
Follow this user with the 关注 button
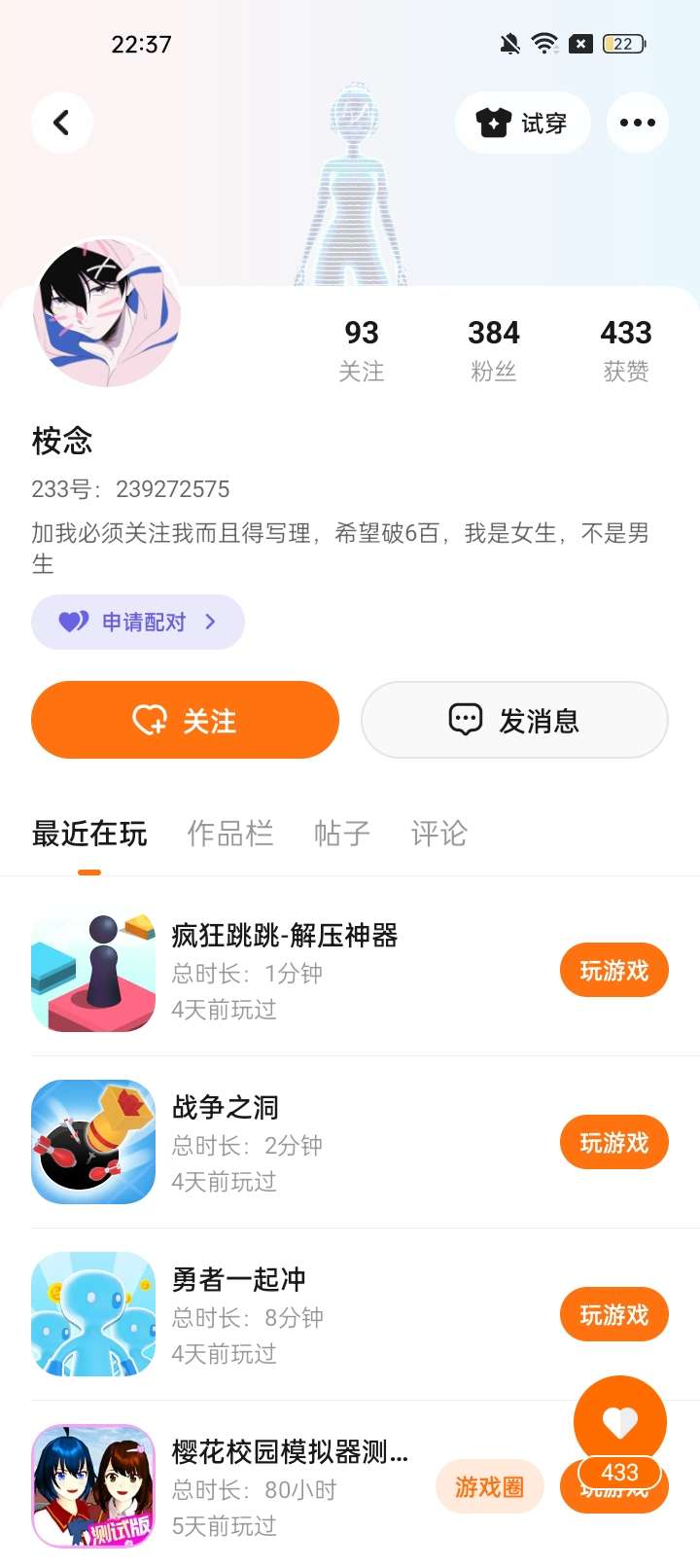[185, 720]
